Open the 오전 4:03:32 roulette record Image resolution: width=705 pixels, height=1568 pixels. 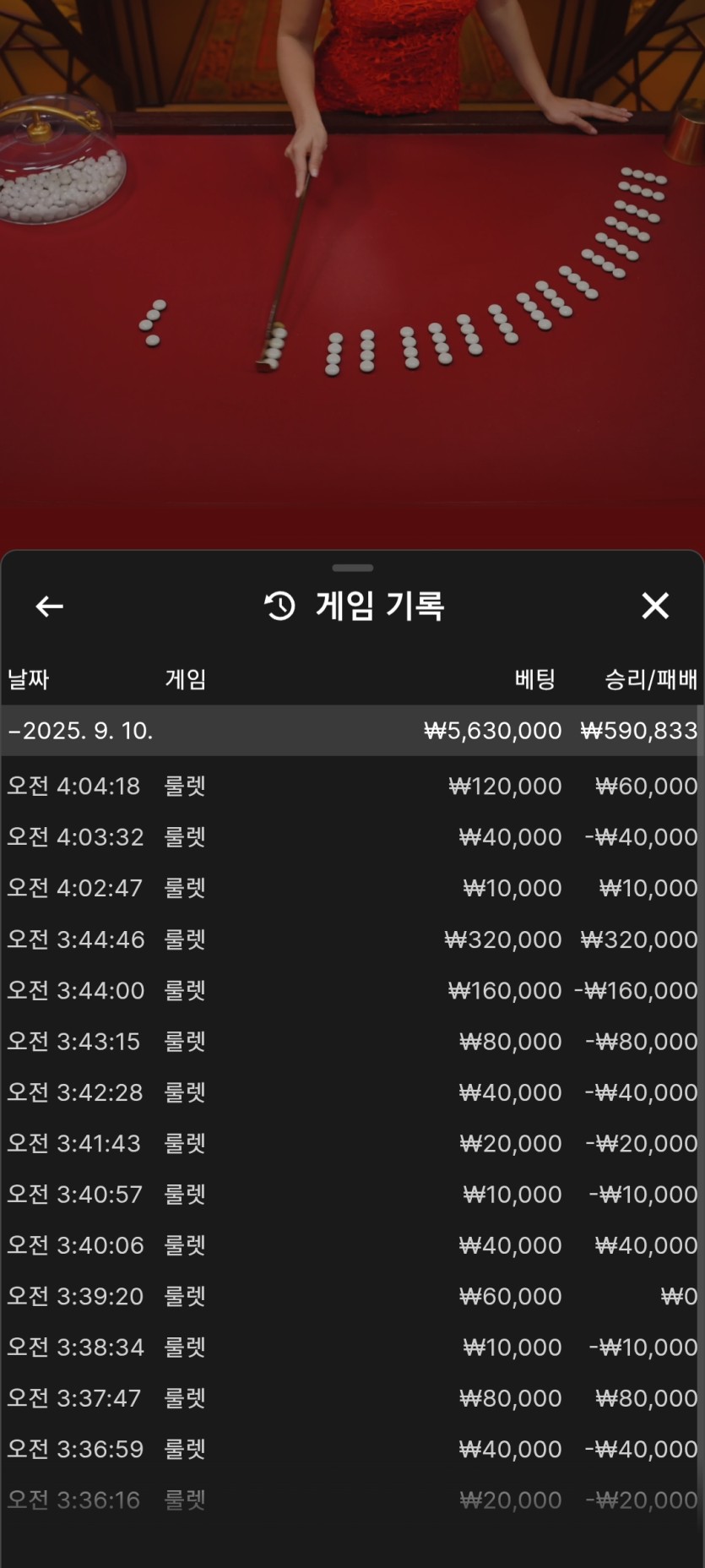click(352, 837)
